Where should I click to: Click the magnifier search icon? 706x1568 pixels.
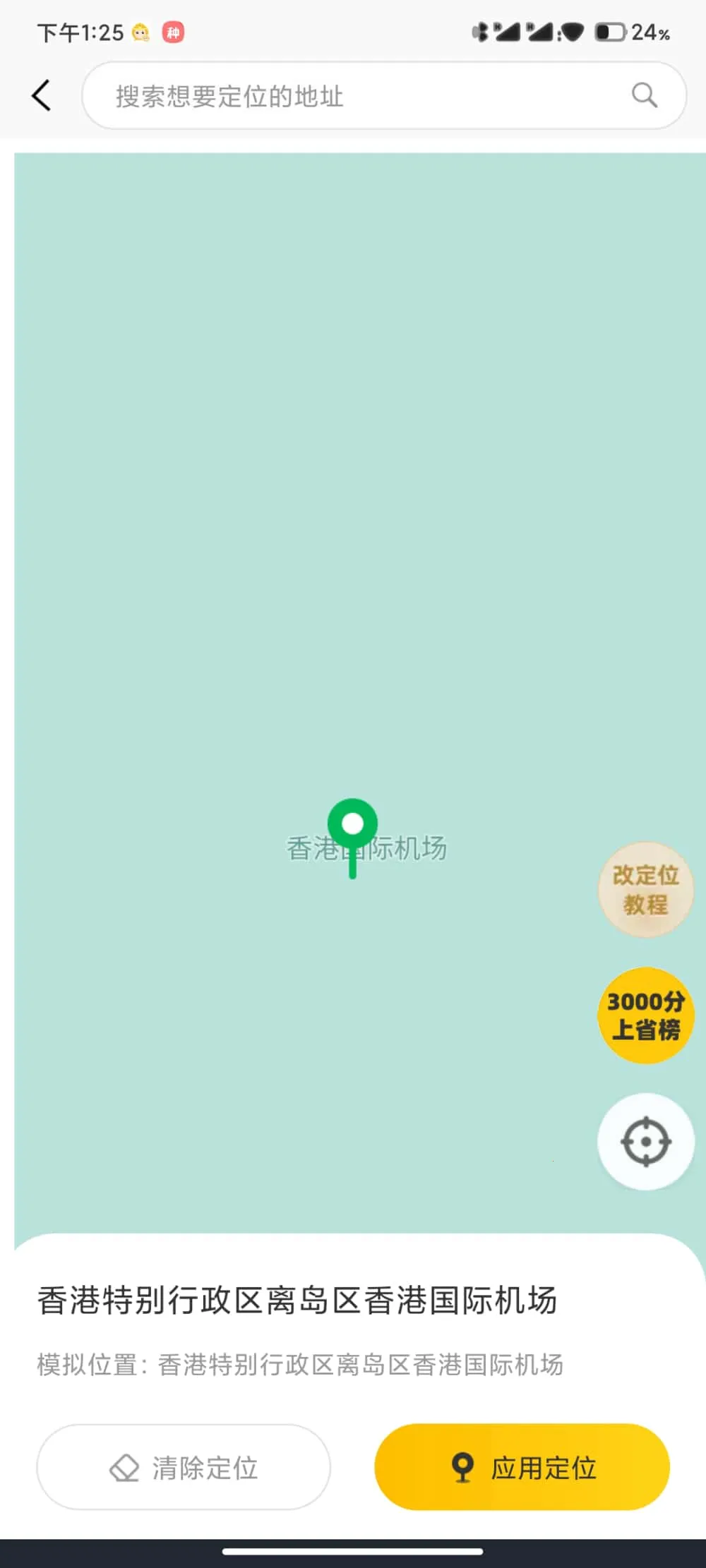click(x=645, y=95)
